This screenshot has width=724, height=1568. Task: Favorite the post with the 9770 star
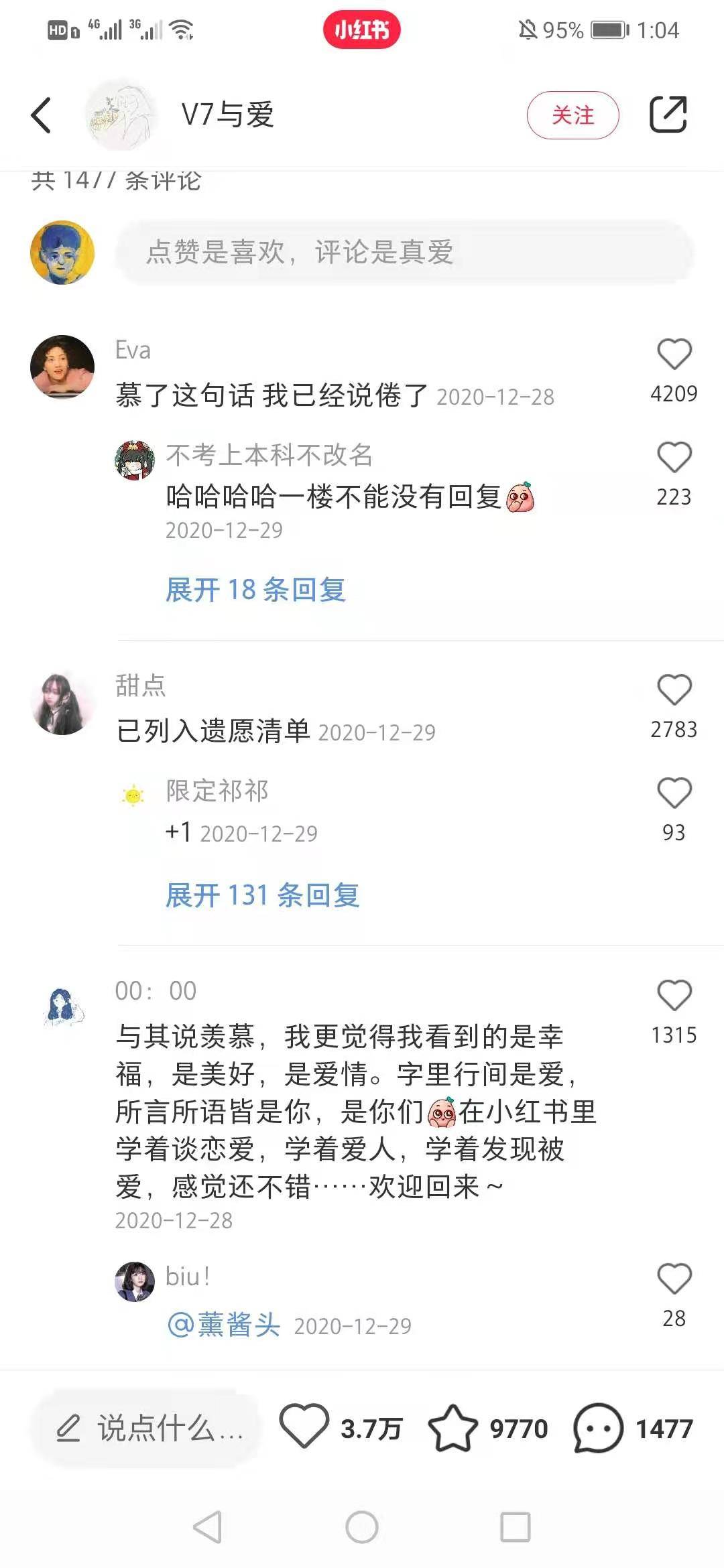point(453,1428)
